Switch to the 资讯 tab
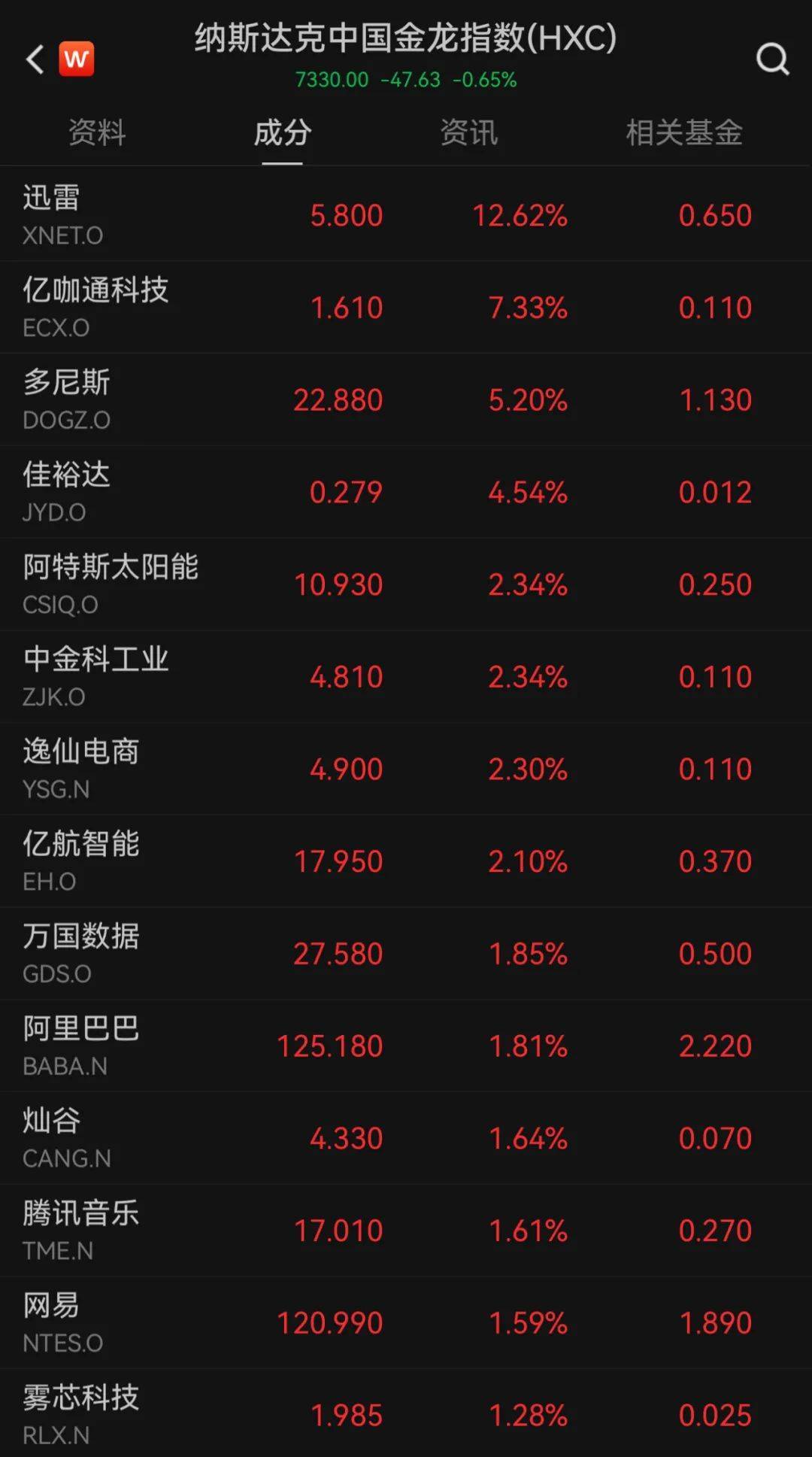Screen dimensions: 812x1457 (x=468, y=133)
